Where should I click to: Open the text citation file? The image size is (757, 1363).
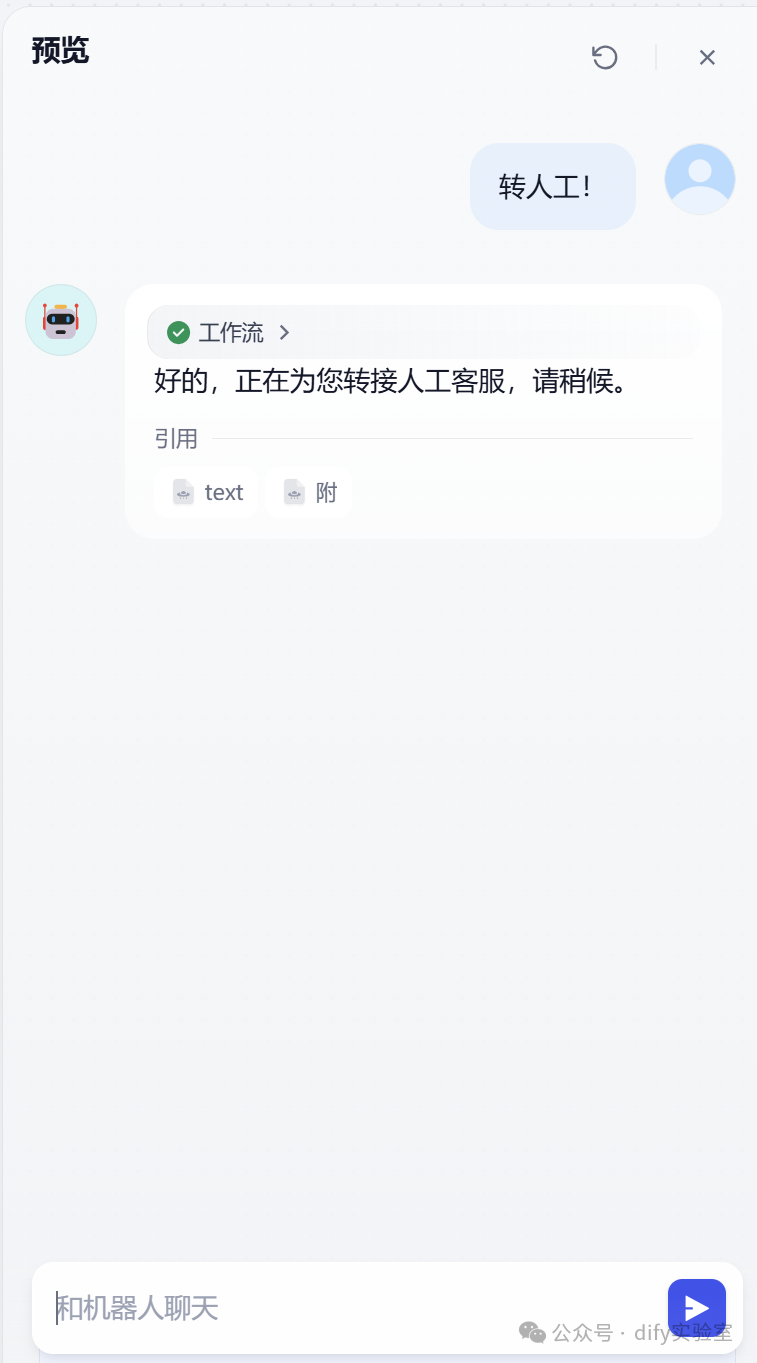tap(208, 492)
